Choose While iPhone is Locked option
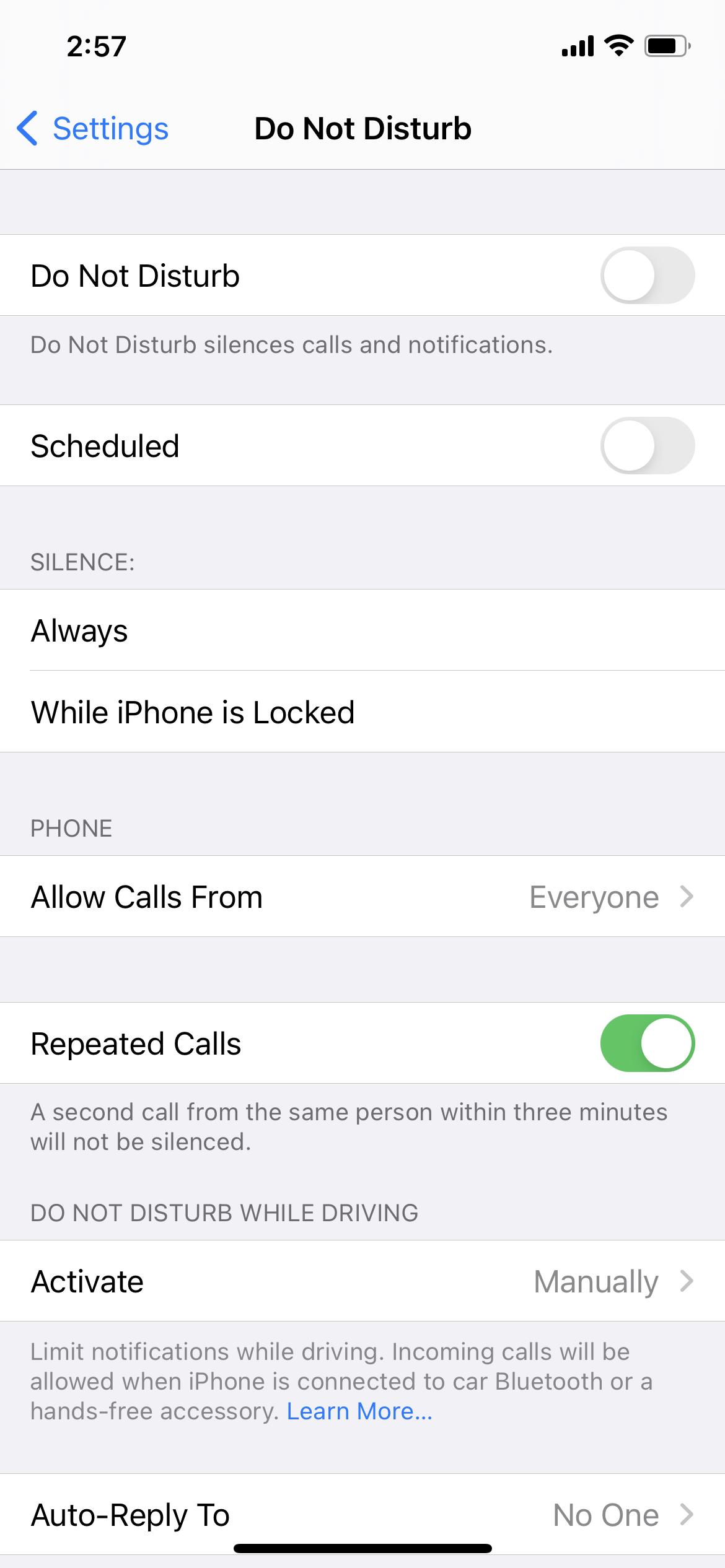This screenshot has height=1568, width=725. tap(362, 712)
